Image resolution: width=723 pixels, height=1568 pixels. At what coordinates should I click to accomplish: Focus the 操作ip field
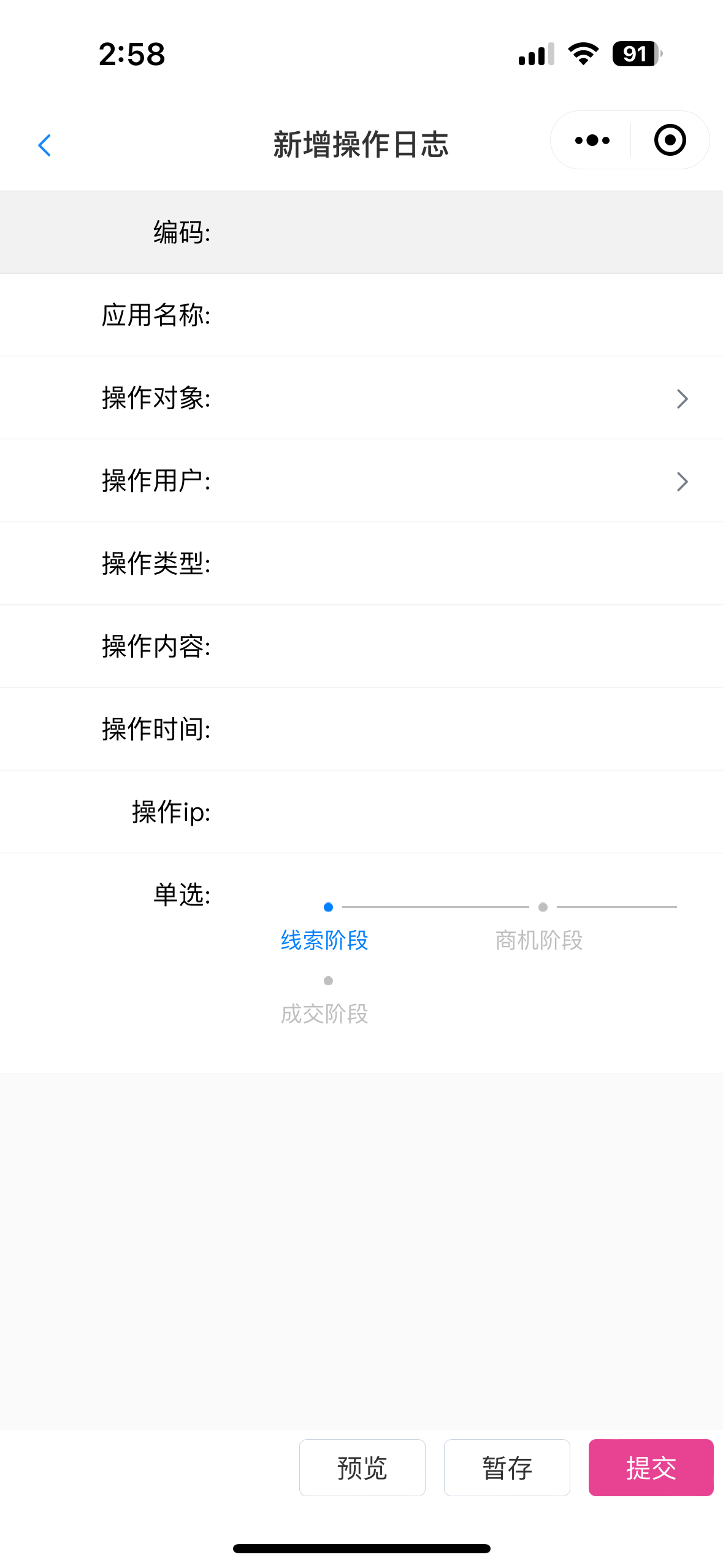pyautogui.click(x=454, y=812)
